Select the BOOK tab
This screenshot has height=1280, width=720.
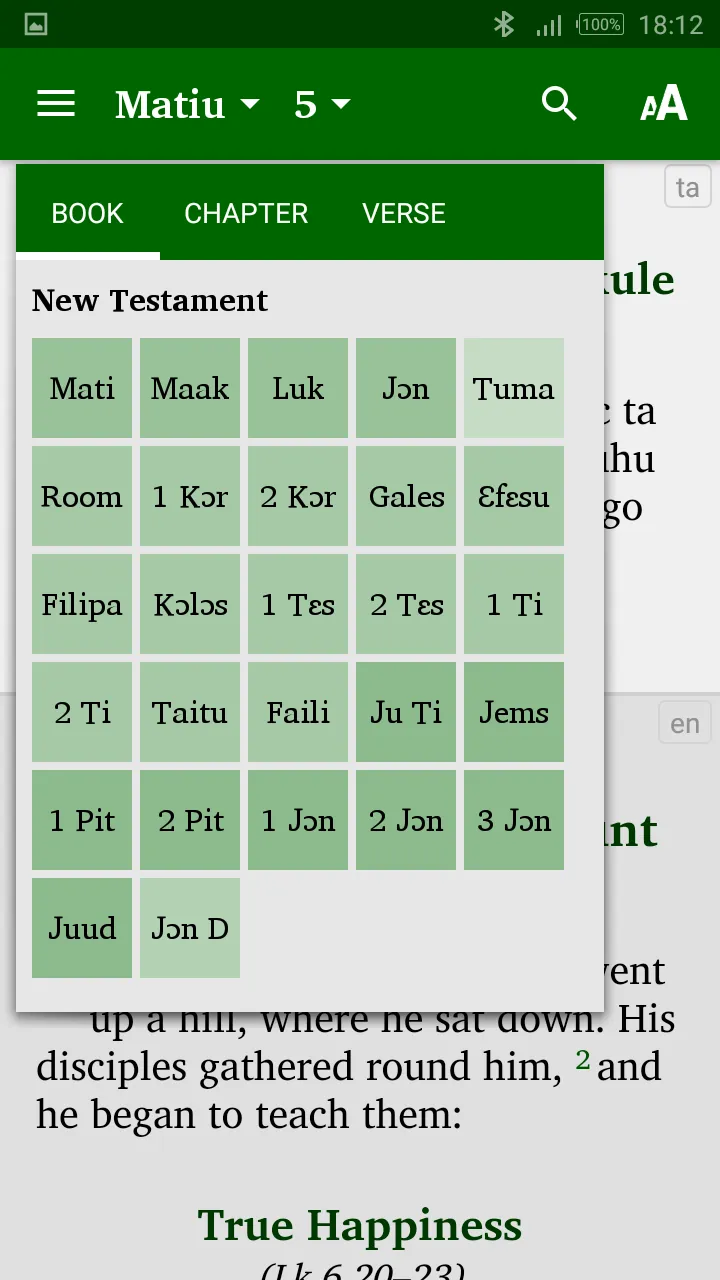point(88,213)
